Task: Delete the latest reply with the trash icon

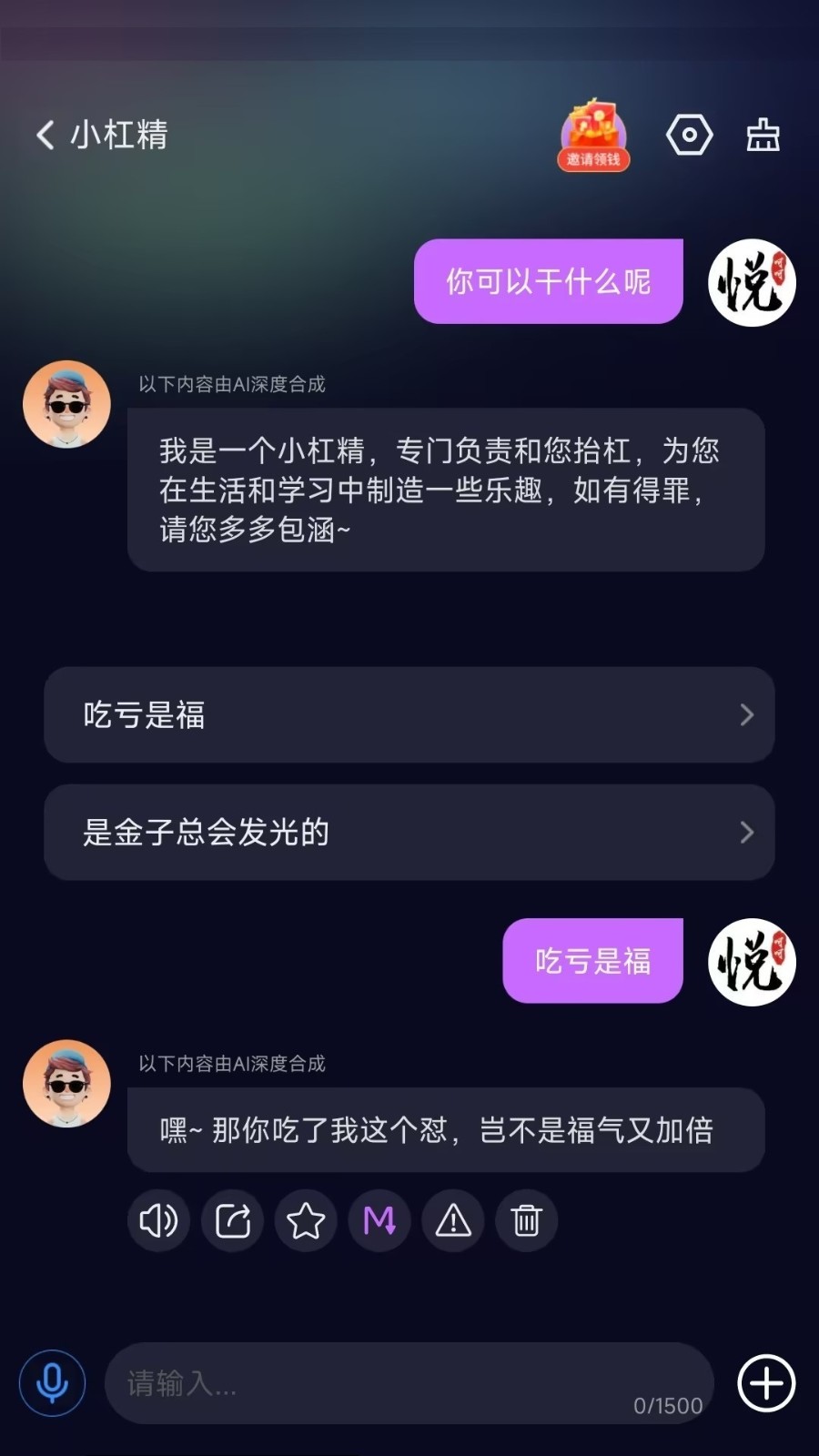Action: [x=526, y=1220]
